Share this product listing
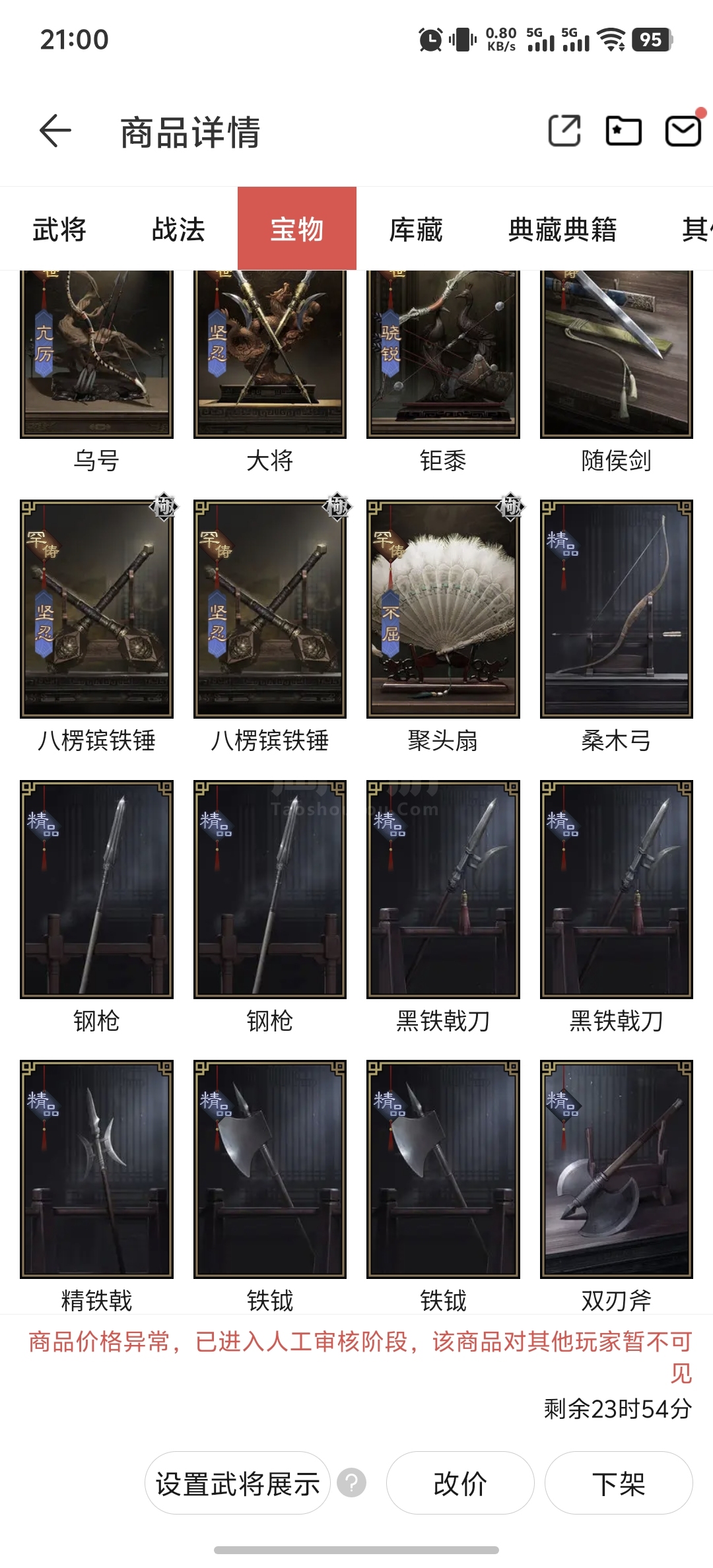The width and height of the screenshot is (713, 1568). [x=564, y=131]
